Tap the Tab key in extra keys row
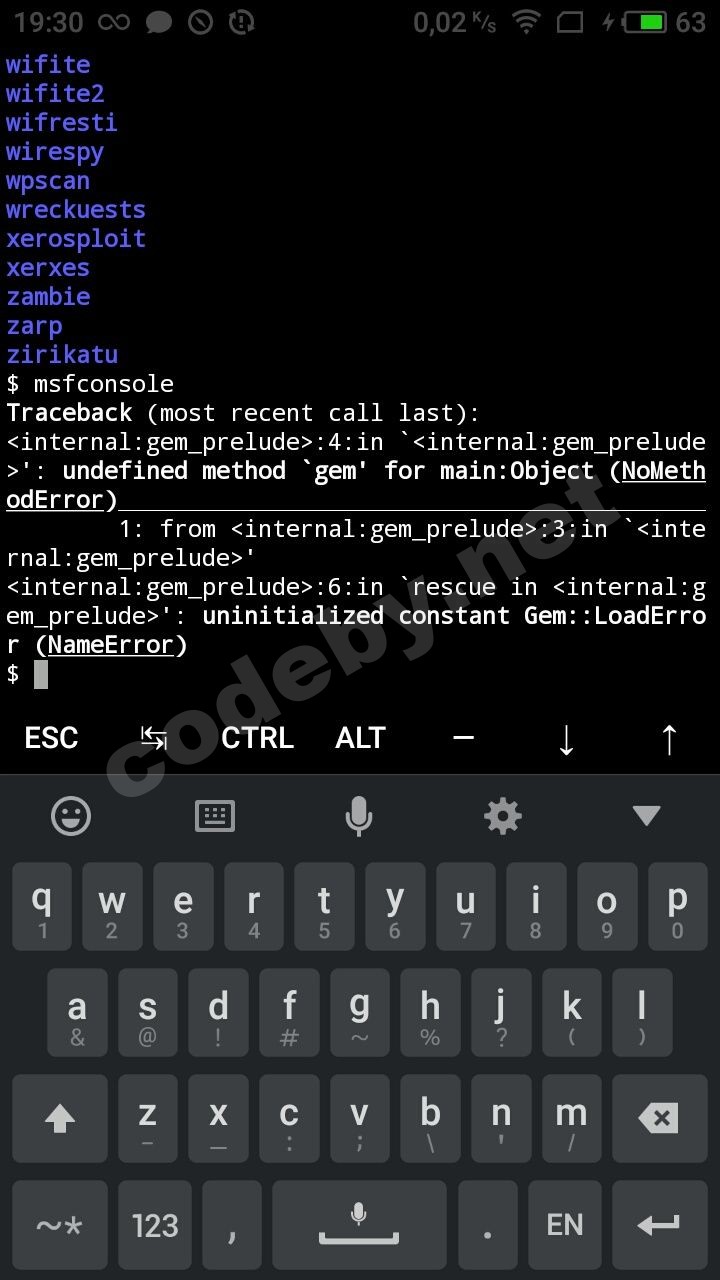This screenshot has width=720, height=1280. click(x=154, y=738)
